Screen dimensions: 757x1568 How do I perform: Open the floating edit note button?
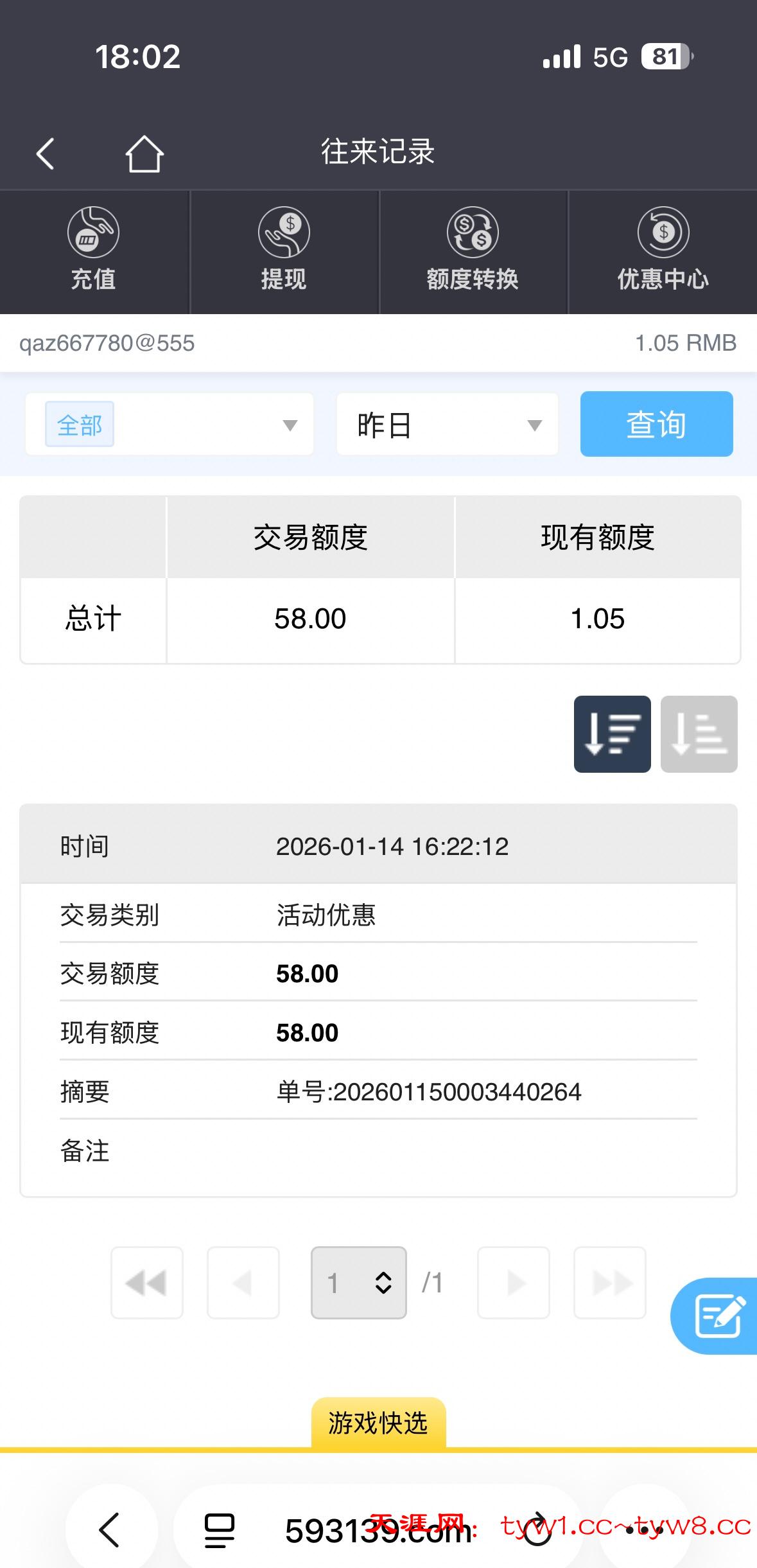[718, 1316]
